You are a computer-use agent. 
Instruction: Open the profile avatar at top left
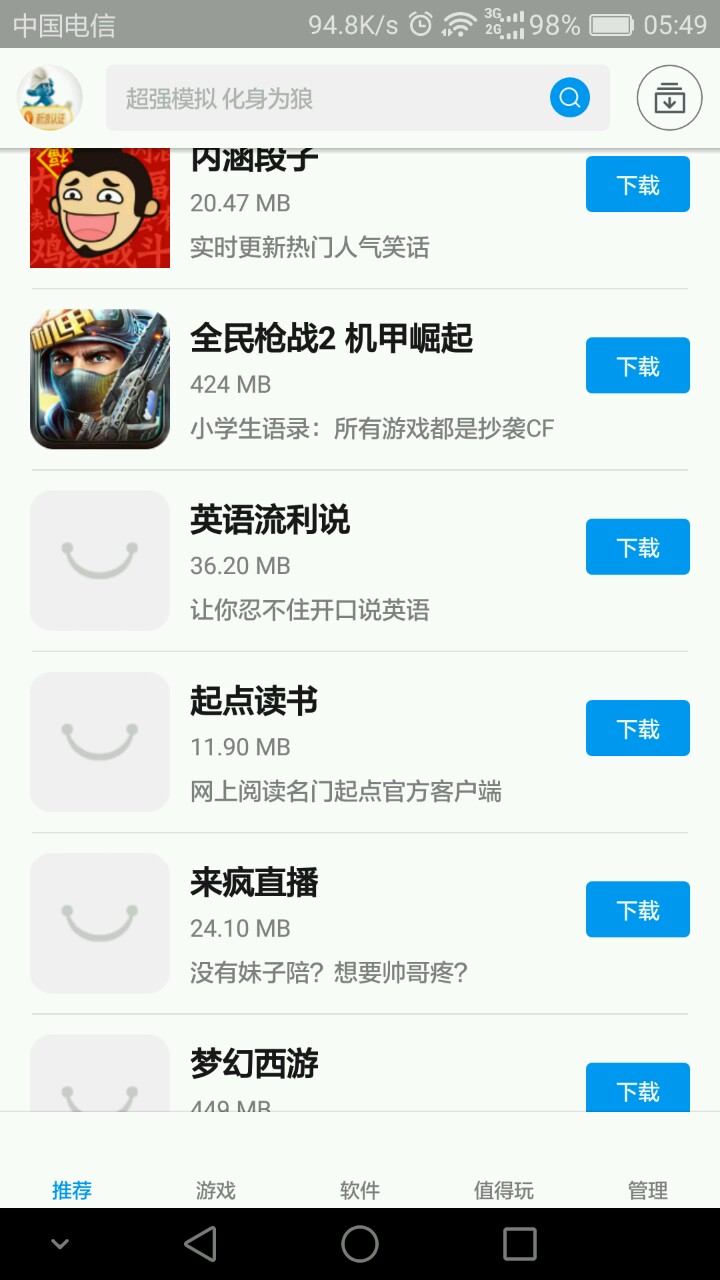point(50,98)
